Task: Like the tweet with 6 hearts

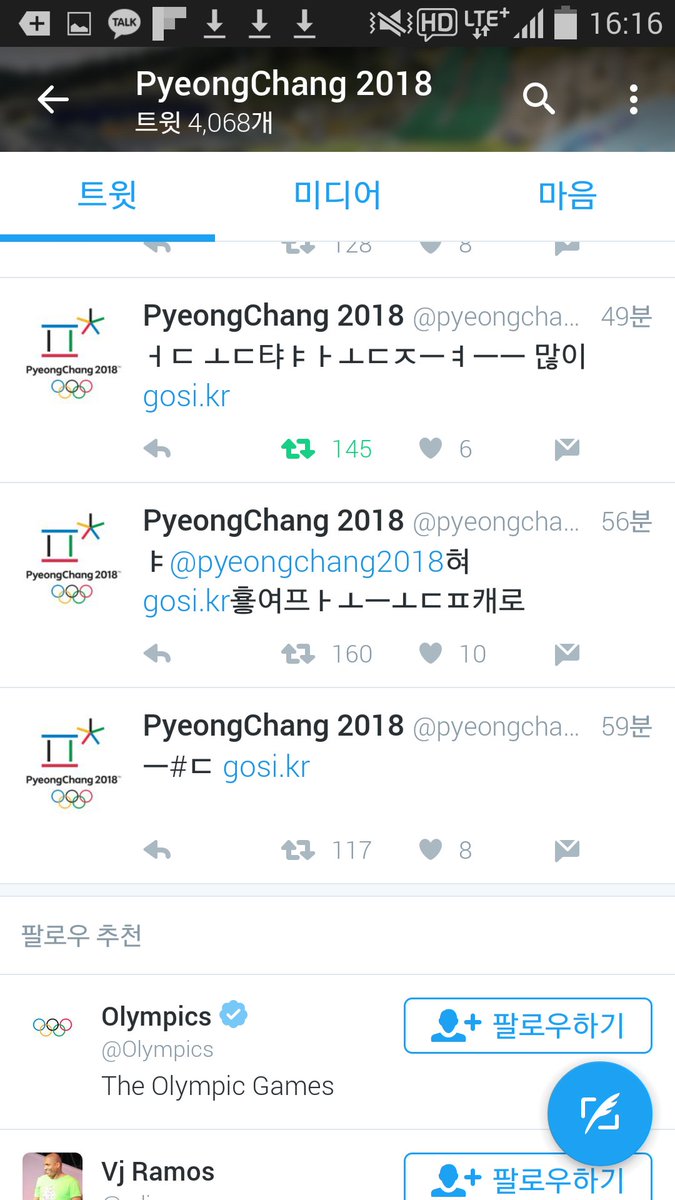Action: click(x=431, y=450)
